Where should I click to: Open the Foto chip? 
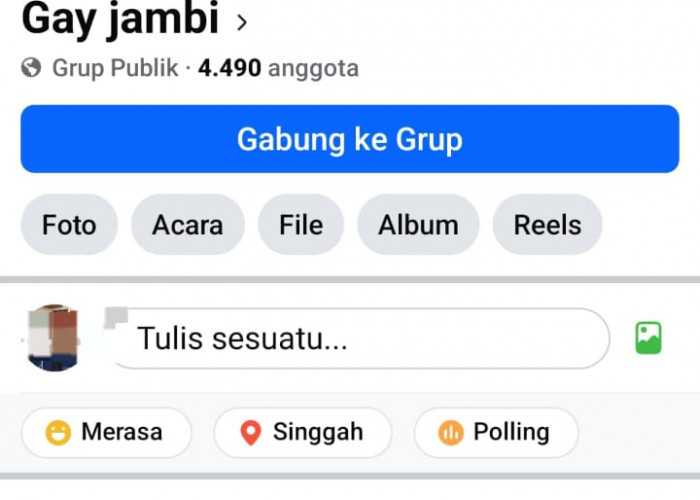pos(69,225)
